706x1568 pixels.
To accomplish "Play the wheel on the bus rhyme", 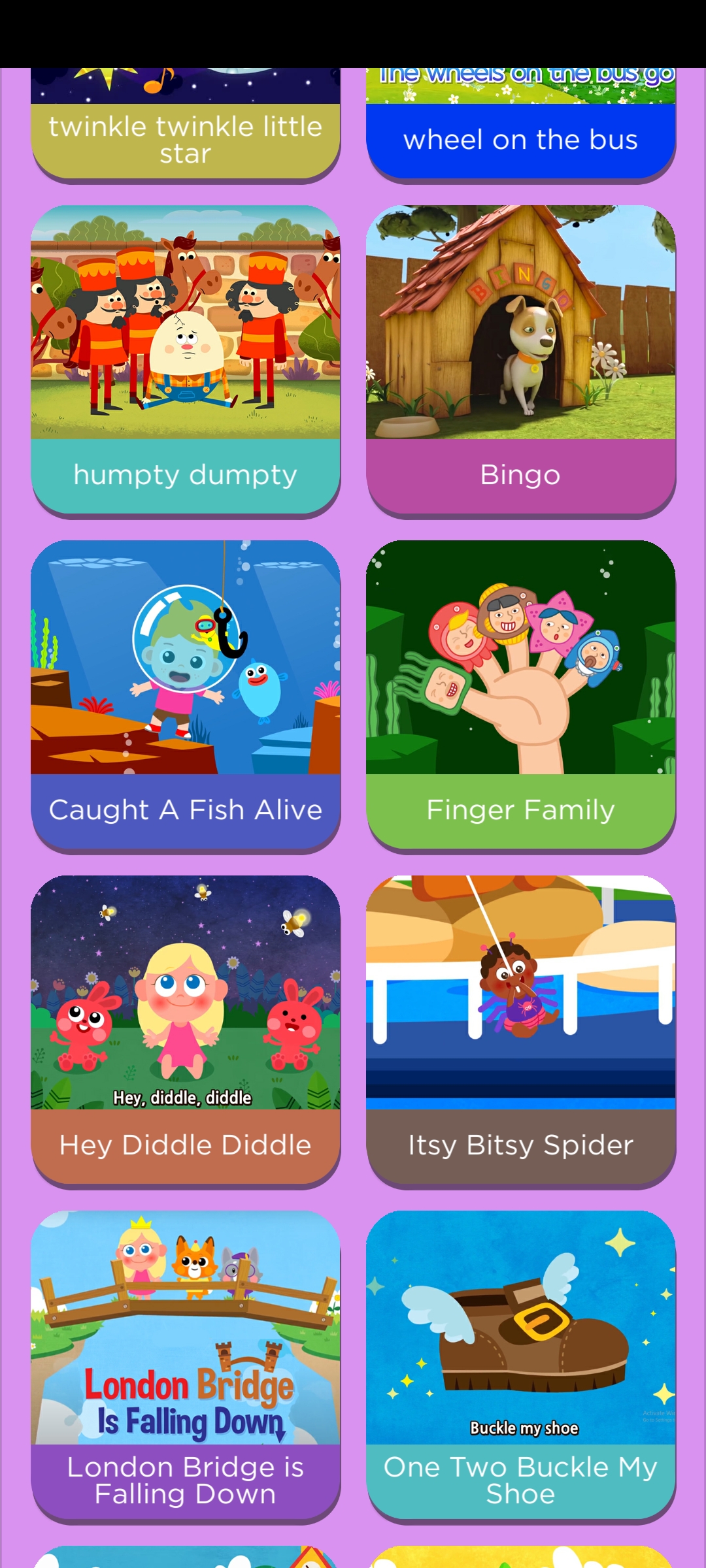I will [521, 124].
